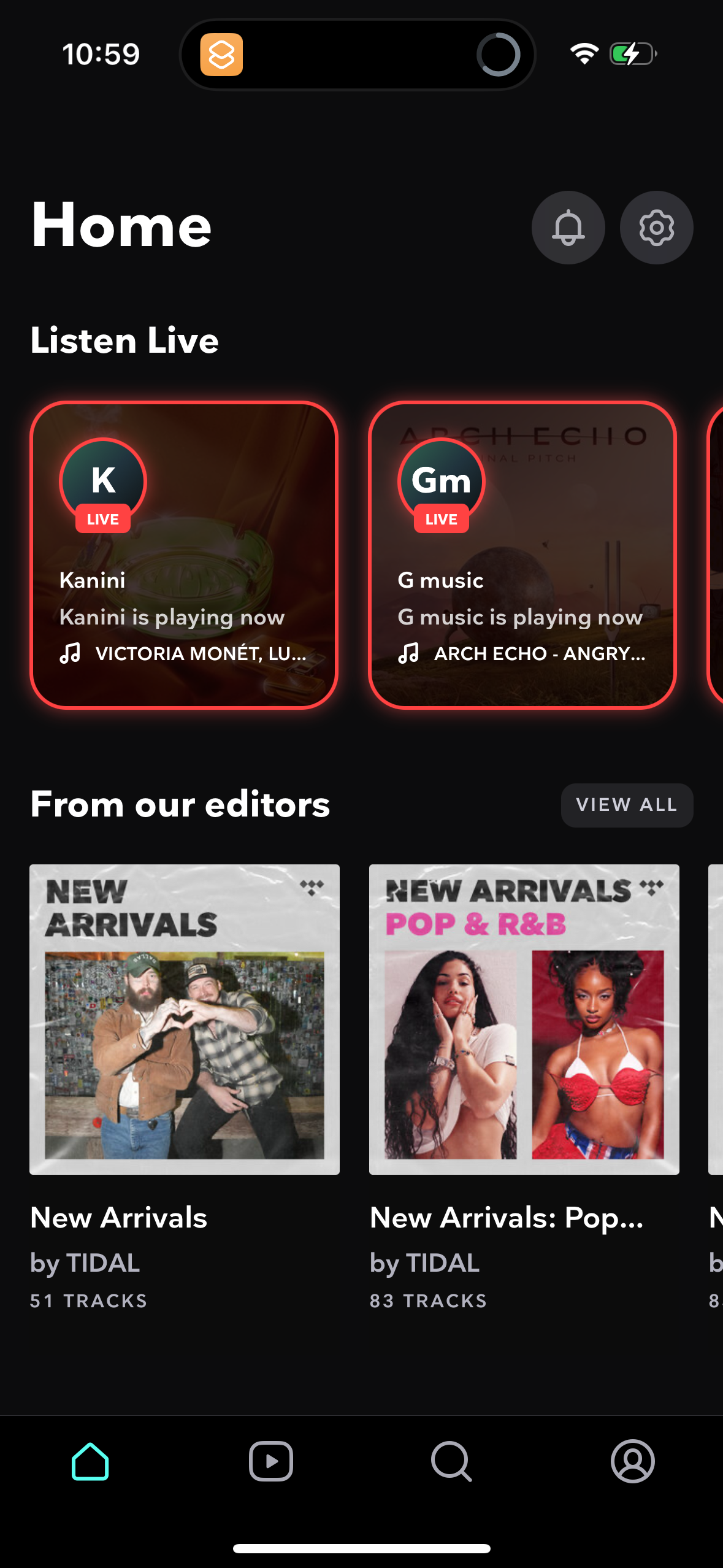Open your profile from the bottom bar
The image size is (723, 1568).
click(x=633, y=1461)
